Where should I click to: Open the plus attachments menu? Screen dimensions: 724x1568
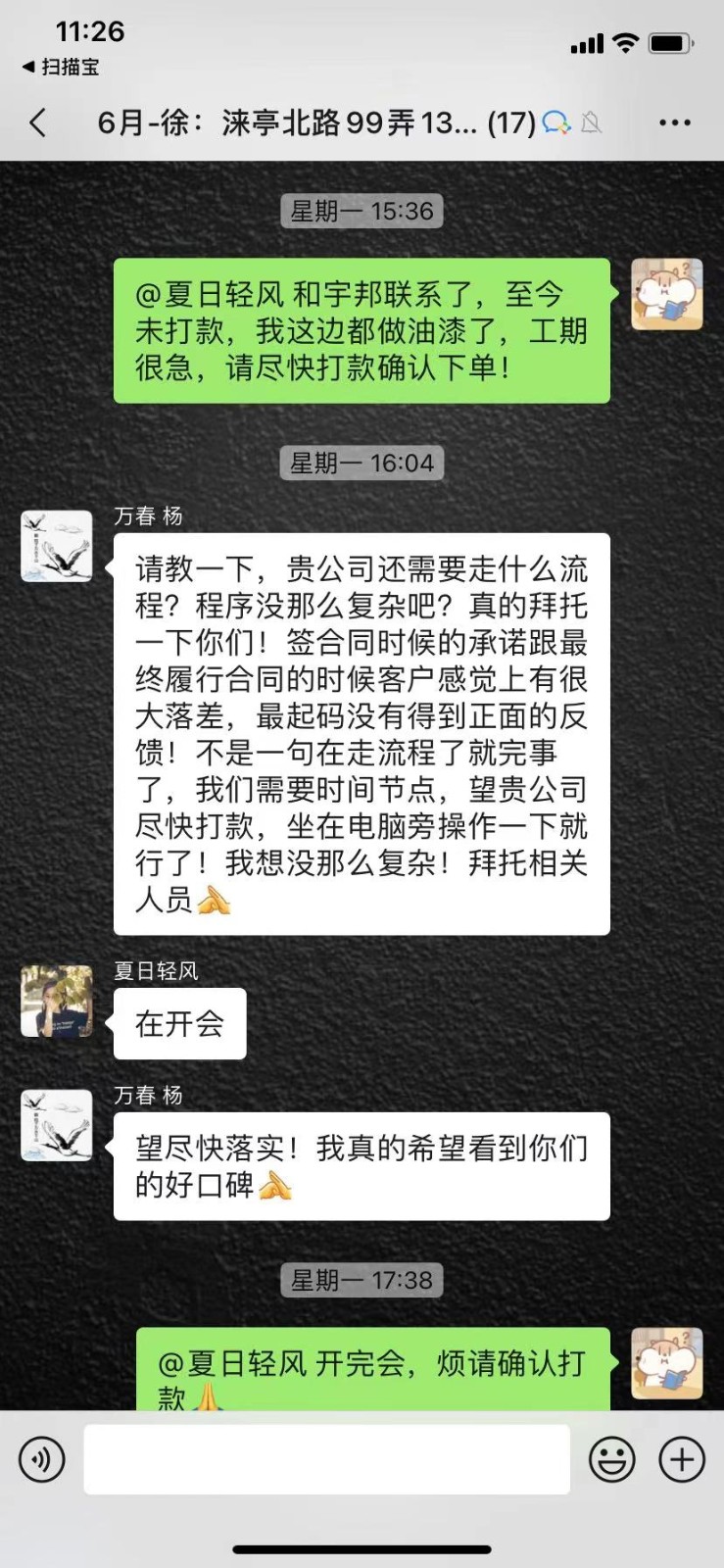682,1459
